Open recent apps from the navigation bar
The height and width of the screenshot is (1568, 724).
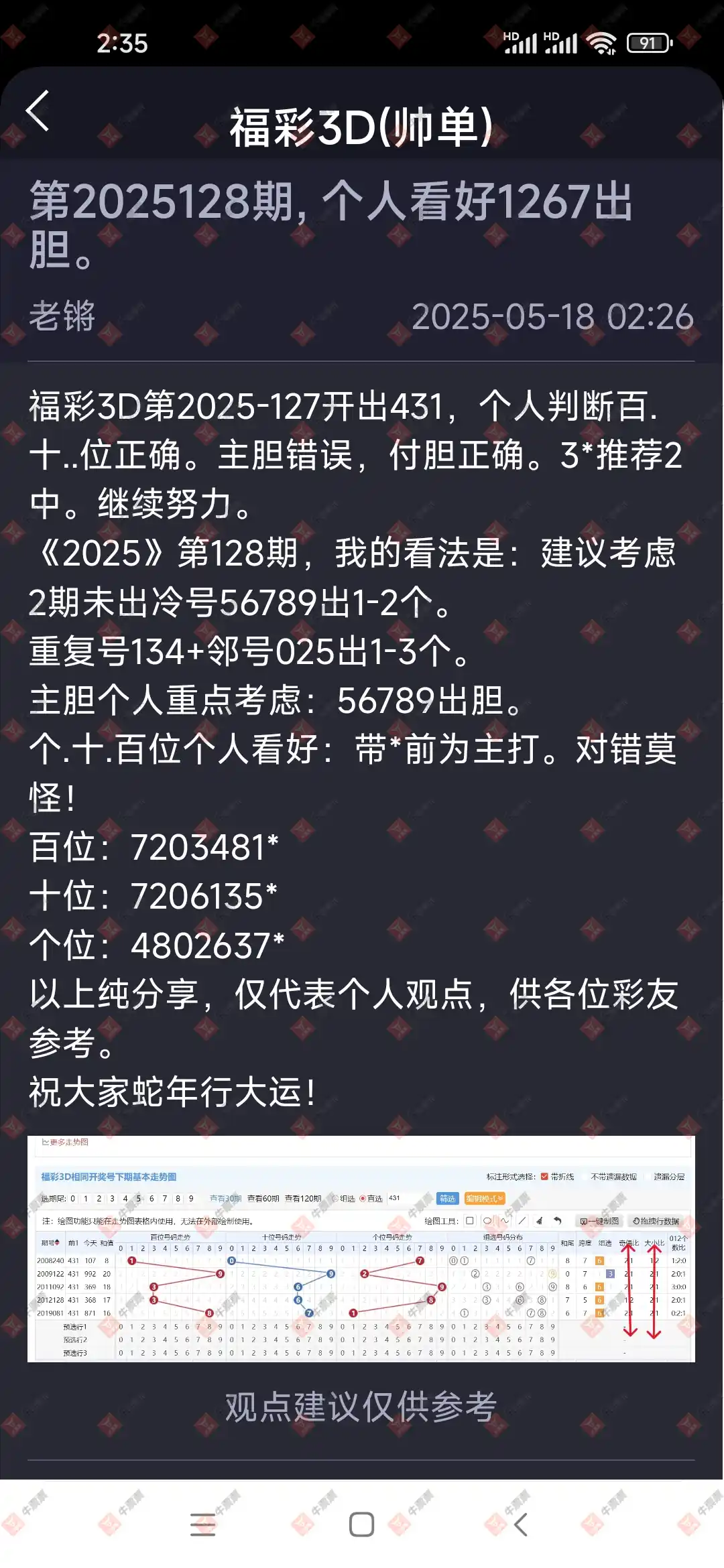pyautogui.click(x=202, y=1524)
